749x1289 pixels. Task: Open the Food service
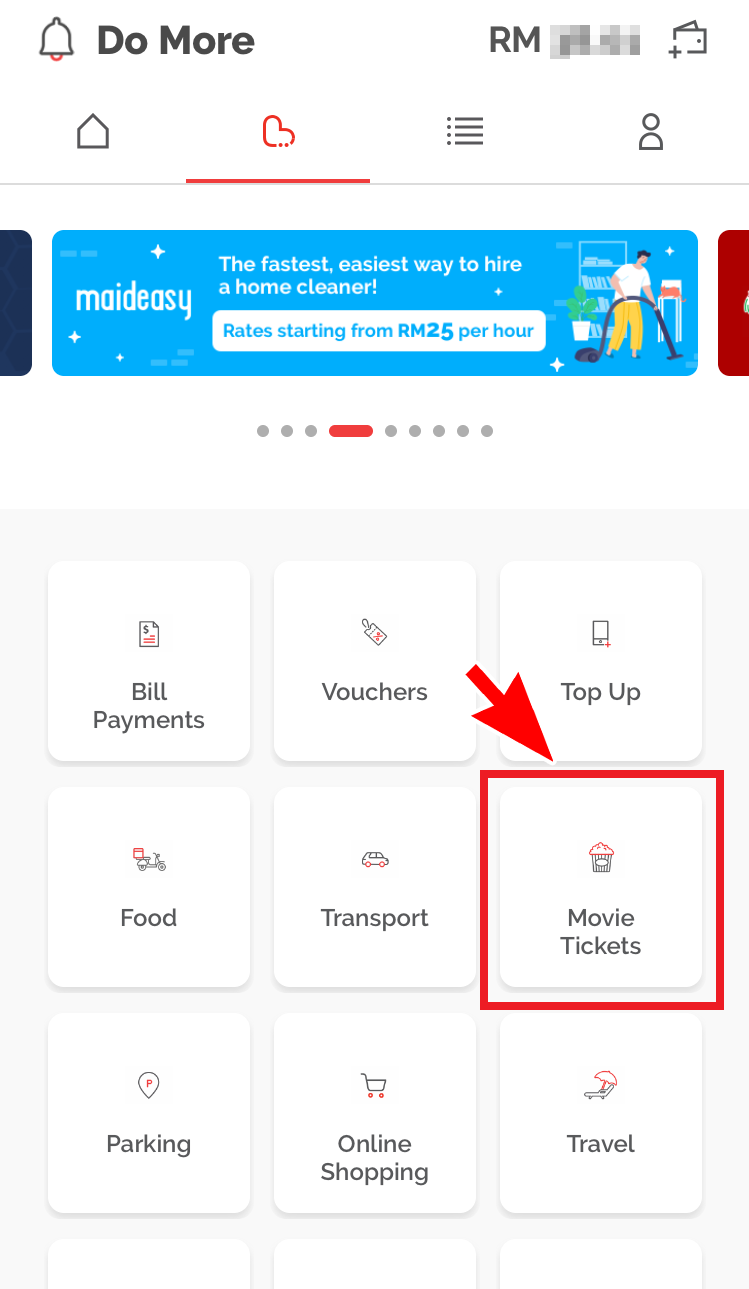coord(149,886)
